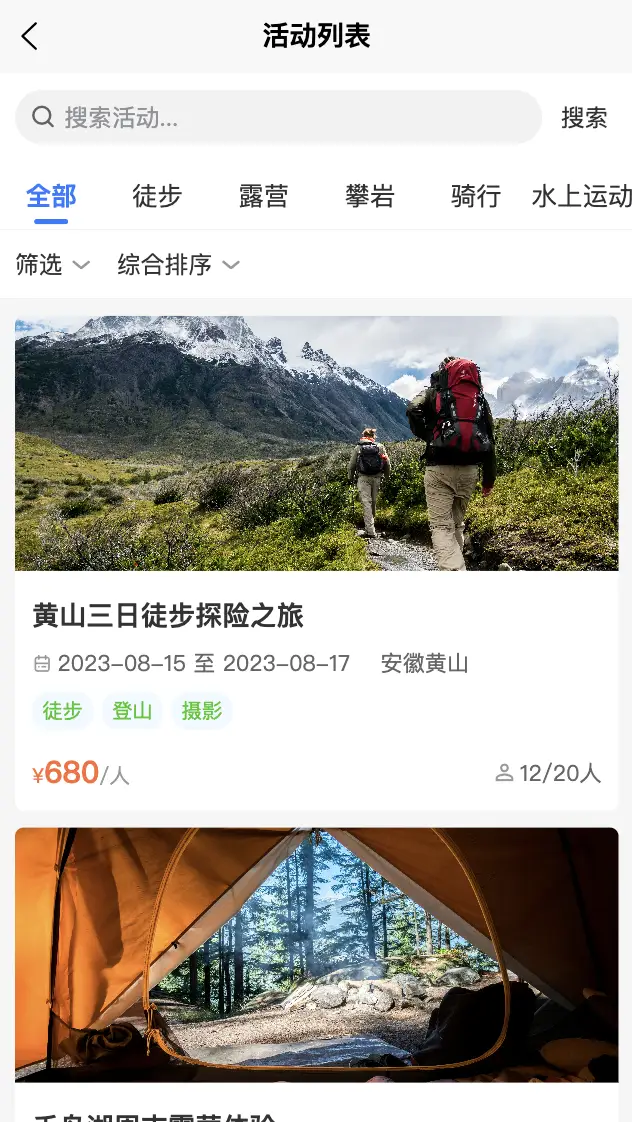Tap the 搜索 button
Image resolution: width=632 pixels, height=1122 pixels.
584,118
